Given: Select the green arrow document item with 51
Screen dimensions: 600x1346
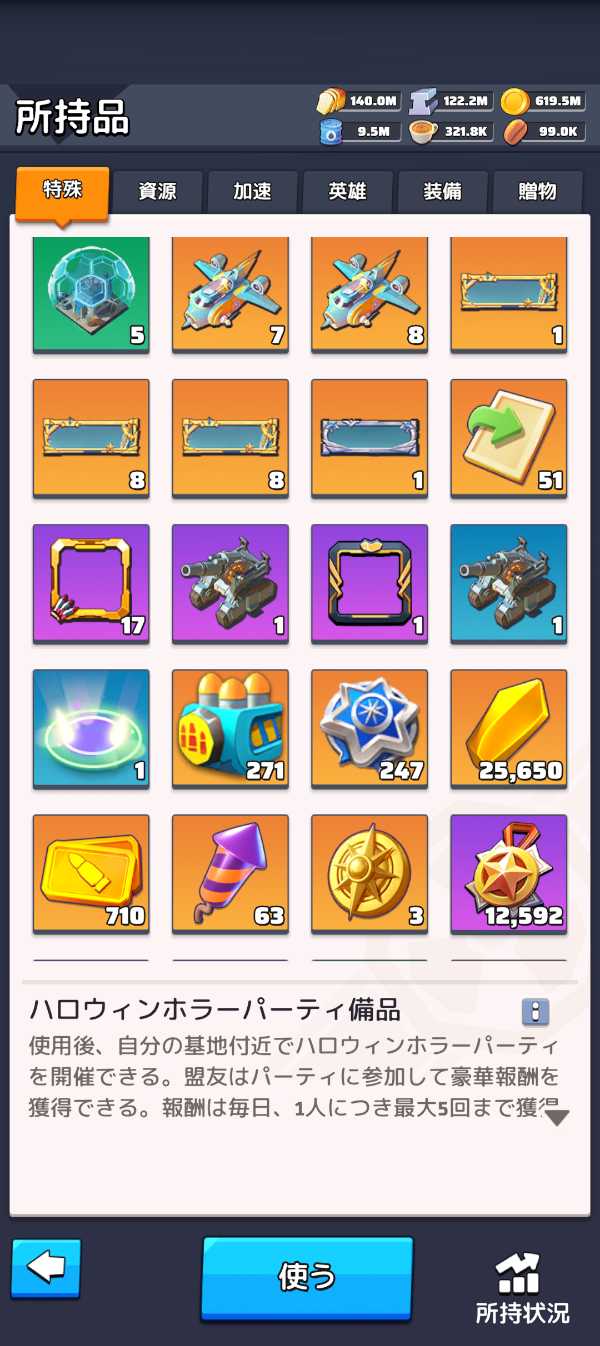Looking at the screenshot, I should [x=508, y=437].
